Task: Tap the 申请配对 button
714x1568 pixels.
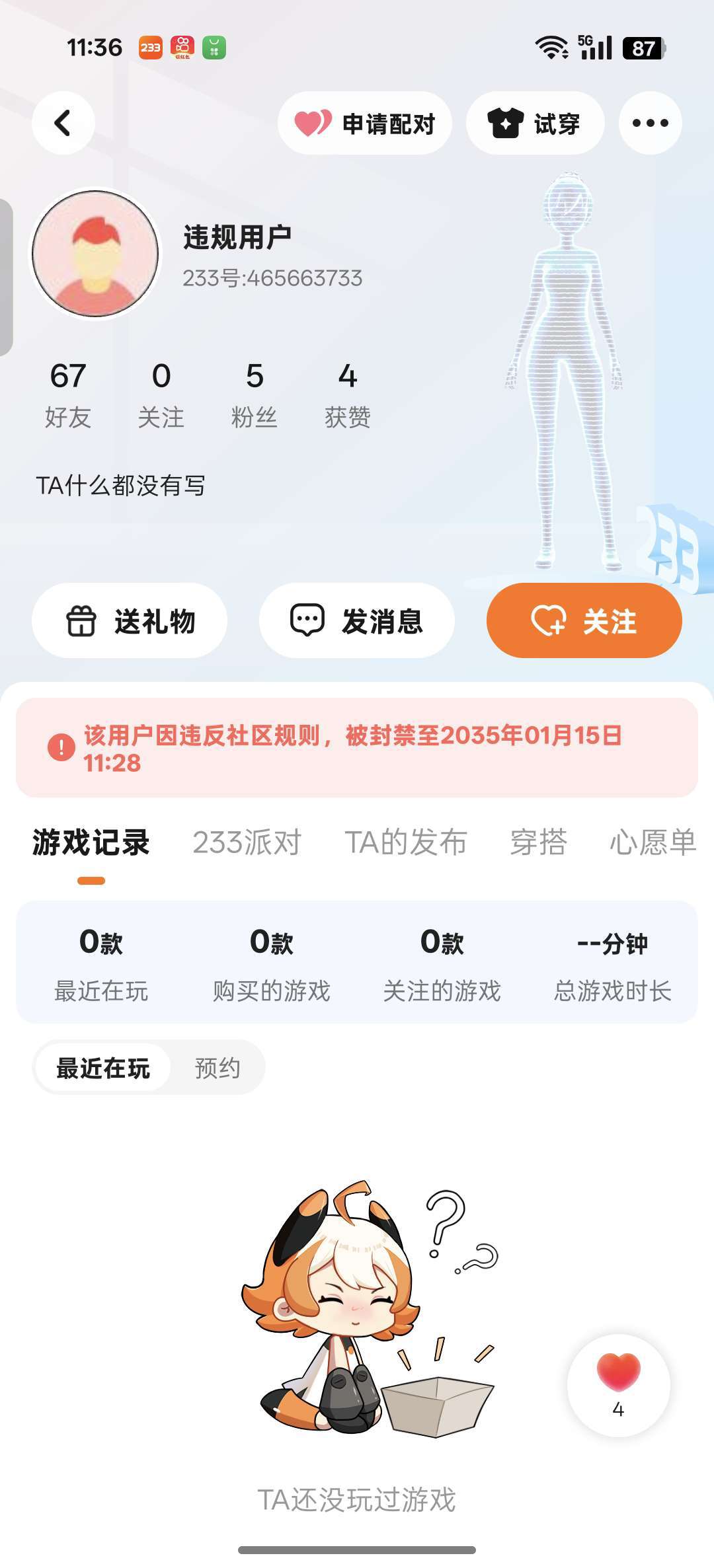Action: (365, 123)
